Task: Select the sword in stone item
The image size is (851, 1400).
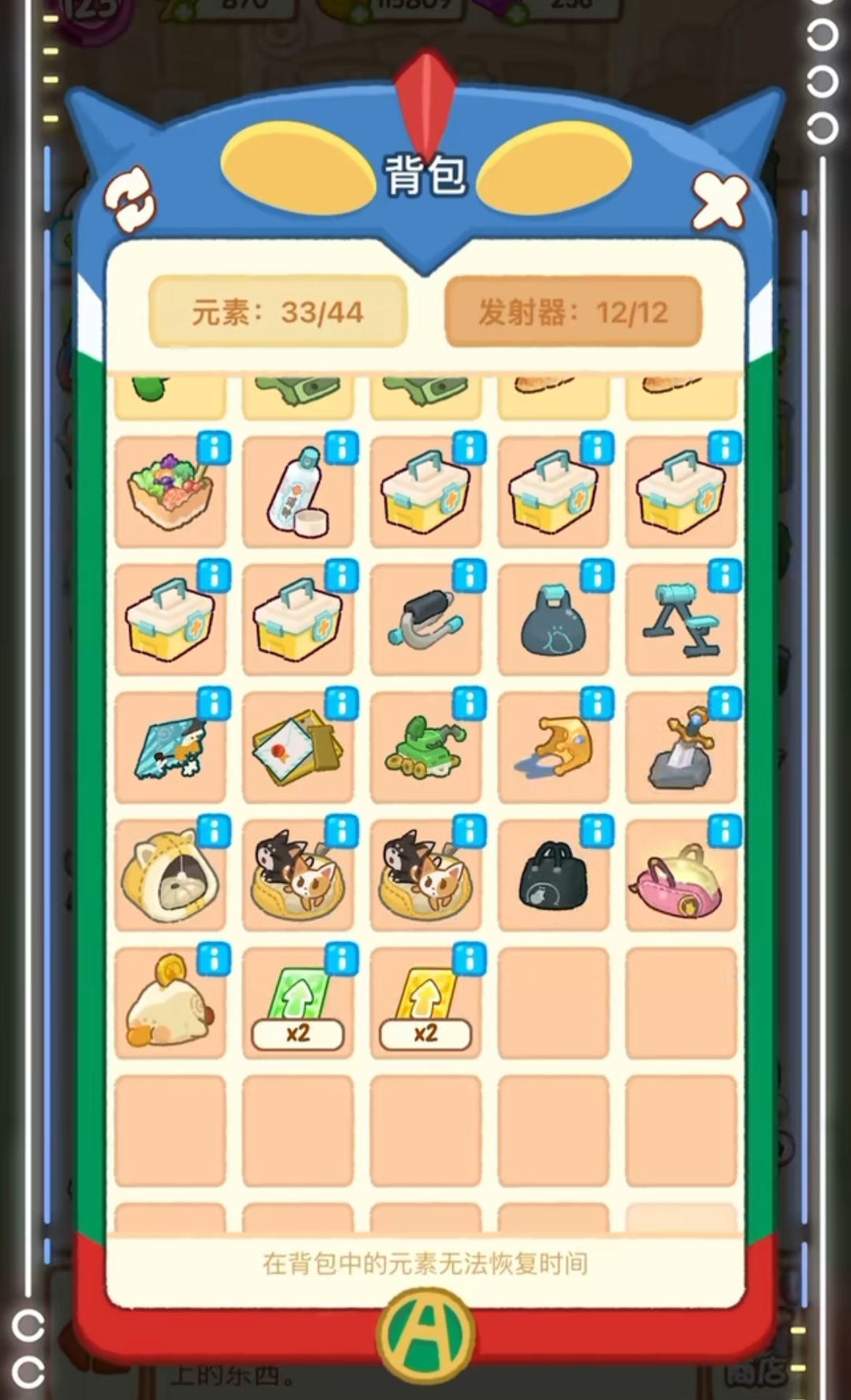Action: [680, 749]
